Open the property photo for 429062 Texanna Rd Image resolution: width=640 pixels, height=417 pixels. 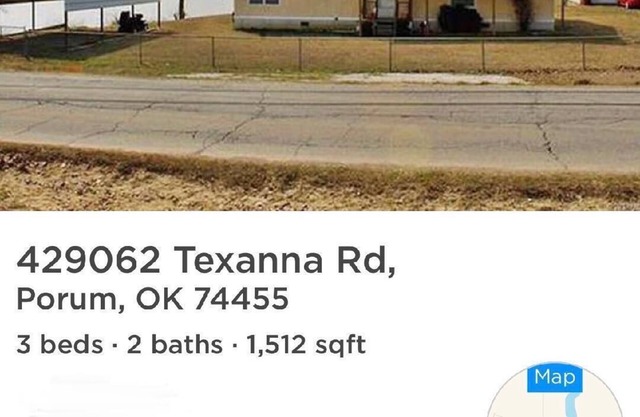tap(320, 105)
